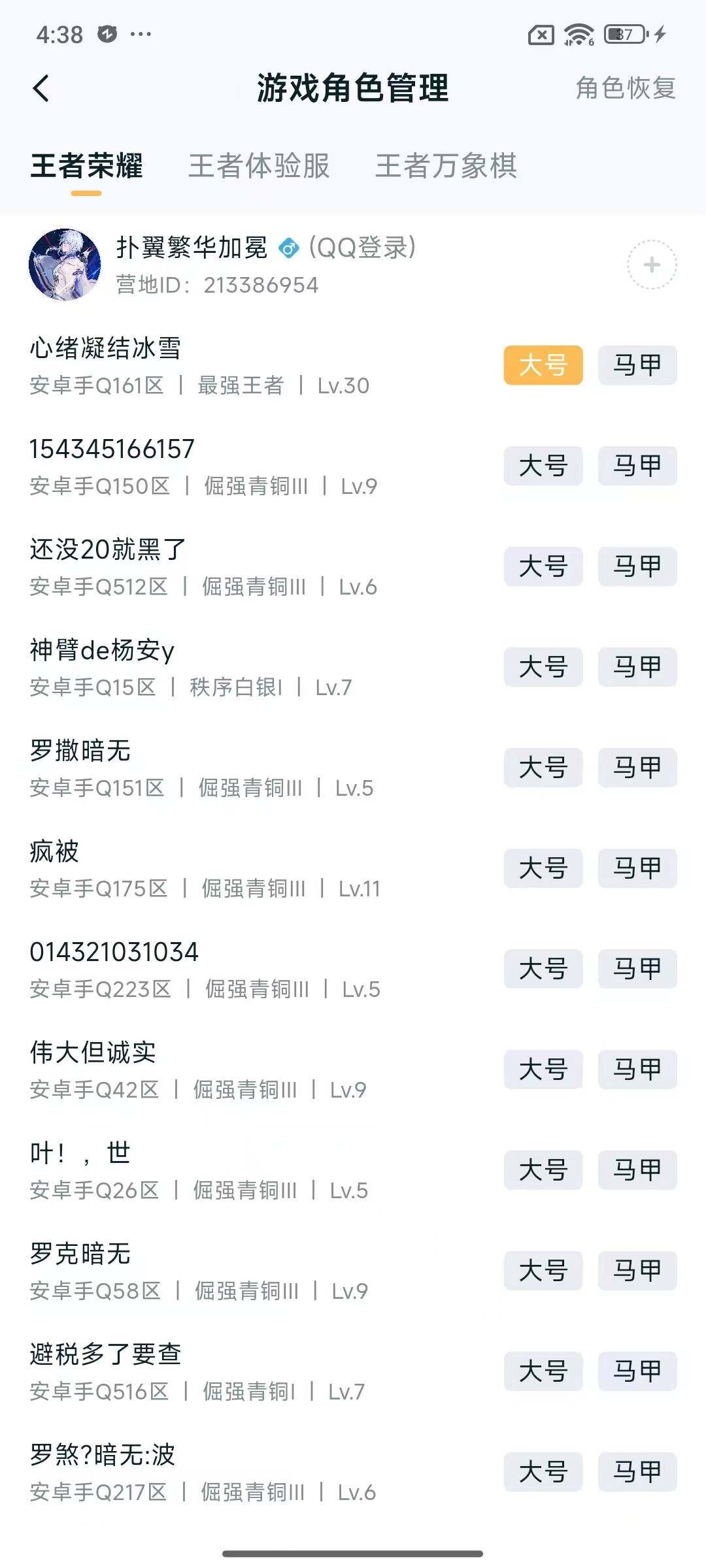Open the 王者万象棋 tab
Screen dimensions: 706x1568
coord(446,166)
